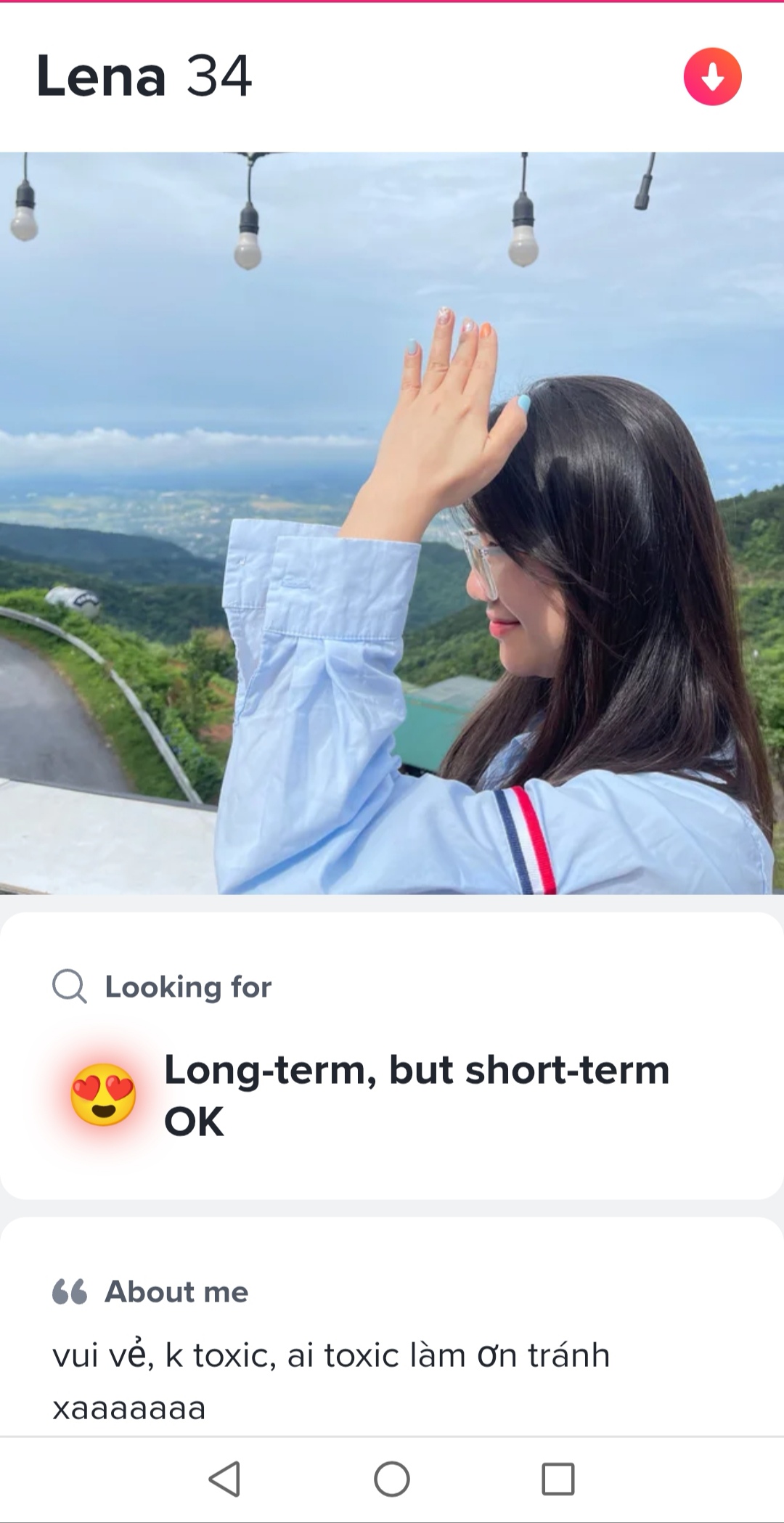The width and height of the screenshot is (784, 1523).
Task: Tap Lena's profile photo
Action: point(392,523)
